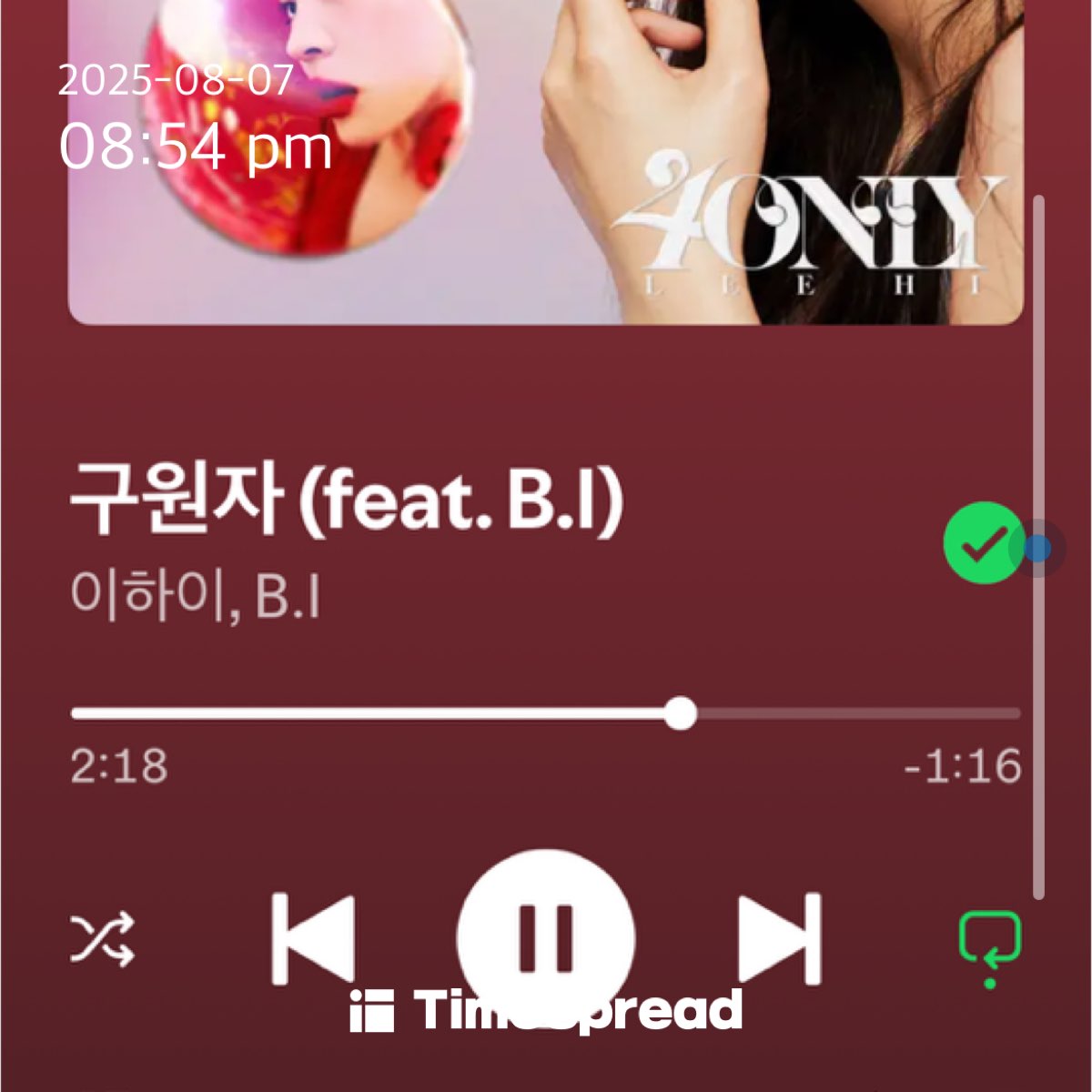Screen dimensions: 1092x1092
Task: Open artist 이하이, B.I
Action: tap(196, 596)
